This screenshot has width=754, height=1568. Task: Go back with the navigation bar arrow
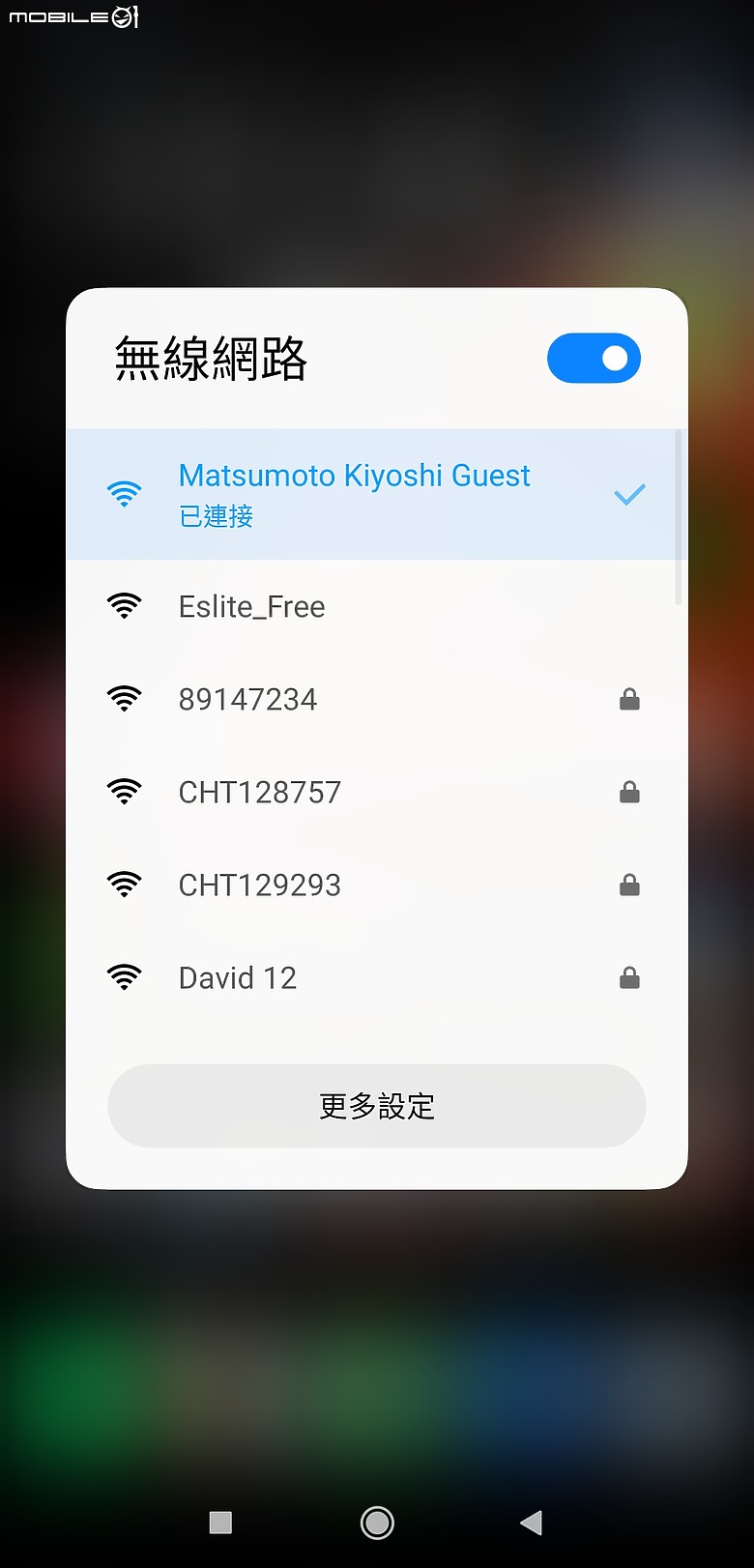(x=531, y=1523)
